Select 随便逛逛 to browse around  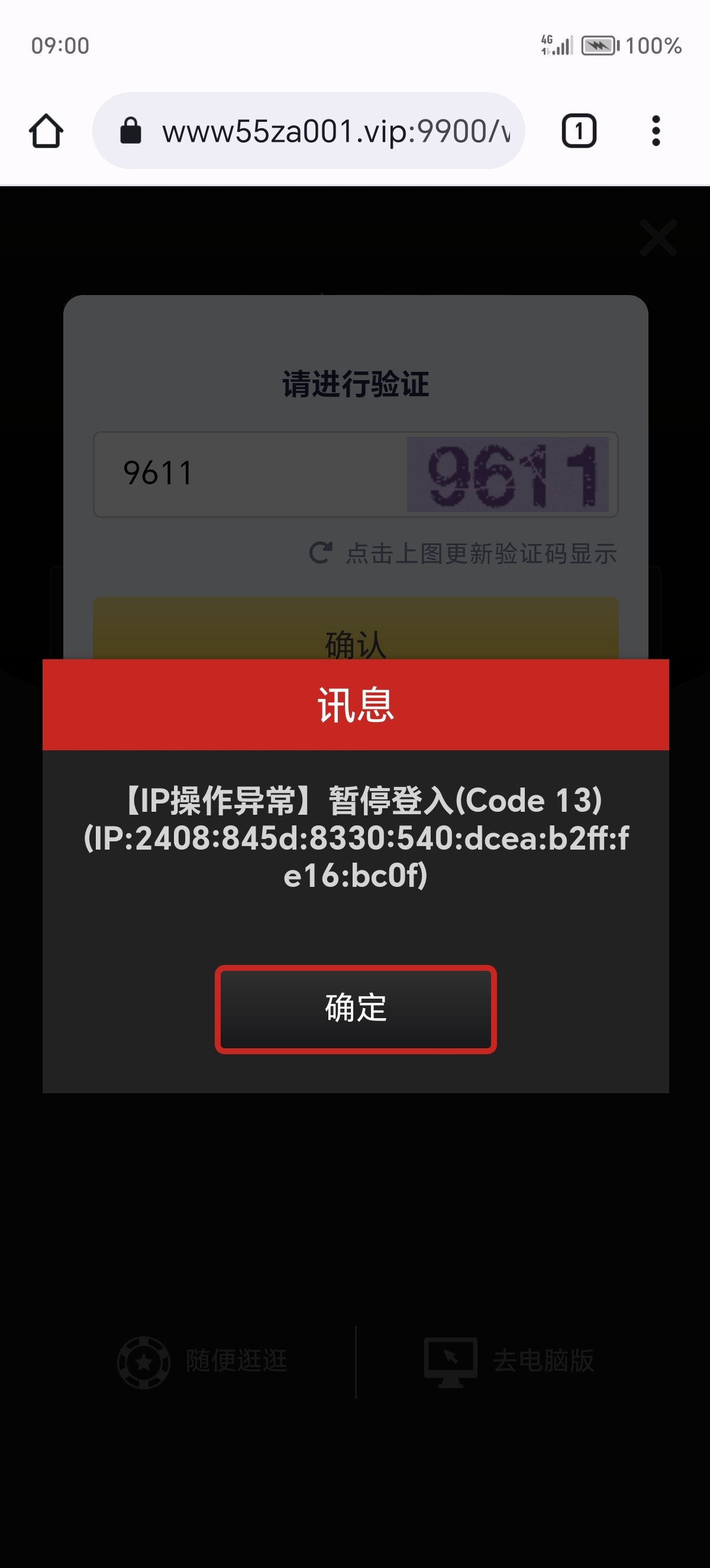point(204,1361)
